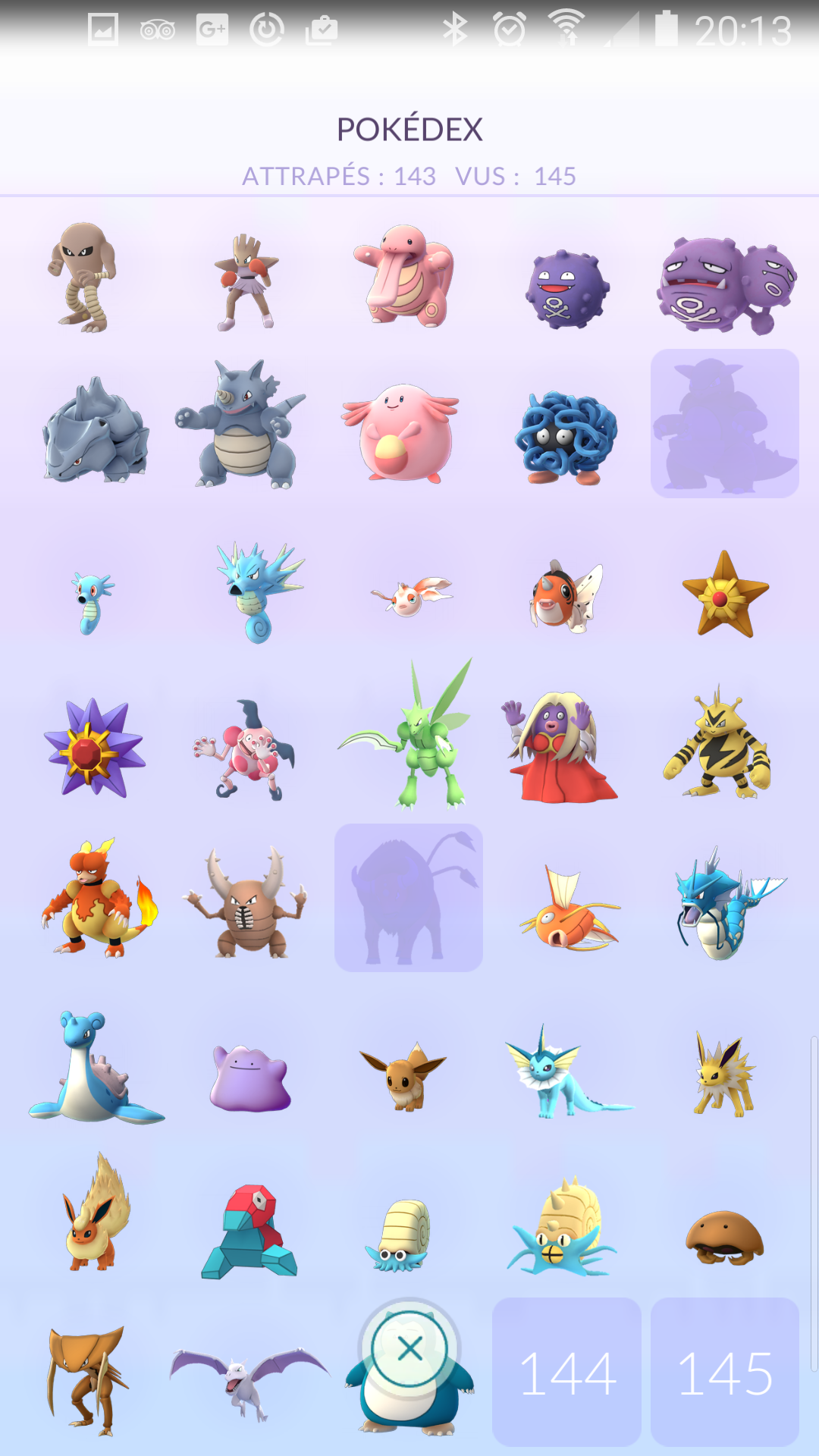Open Jynx's Pokédex entry
Screen dimensions: 819x1456
tap(563, 748)
